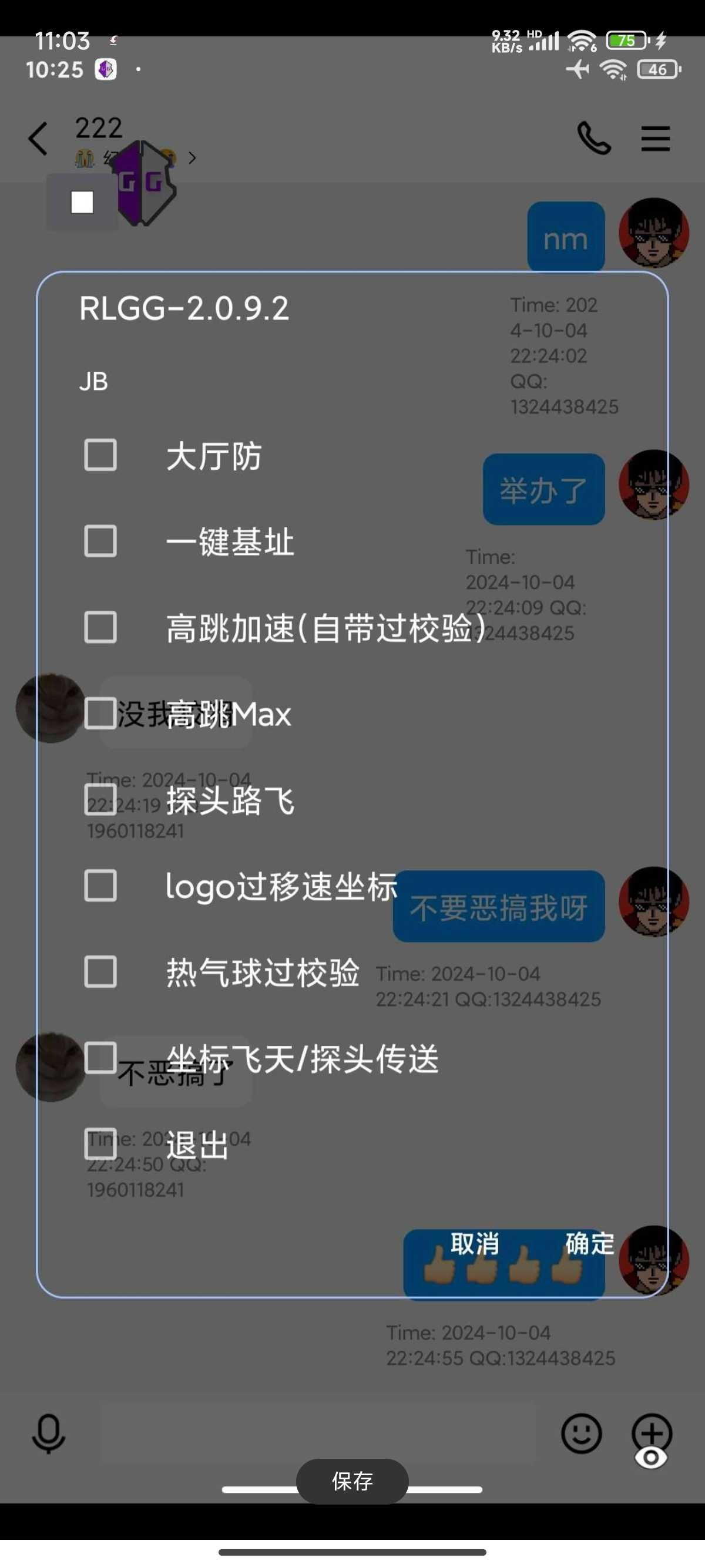Select 热气球过校验 checkbox
This screenshot has height=1568, width=705.
100,971
